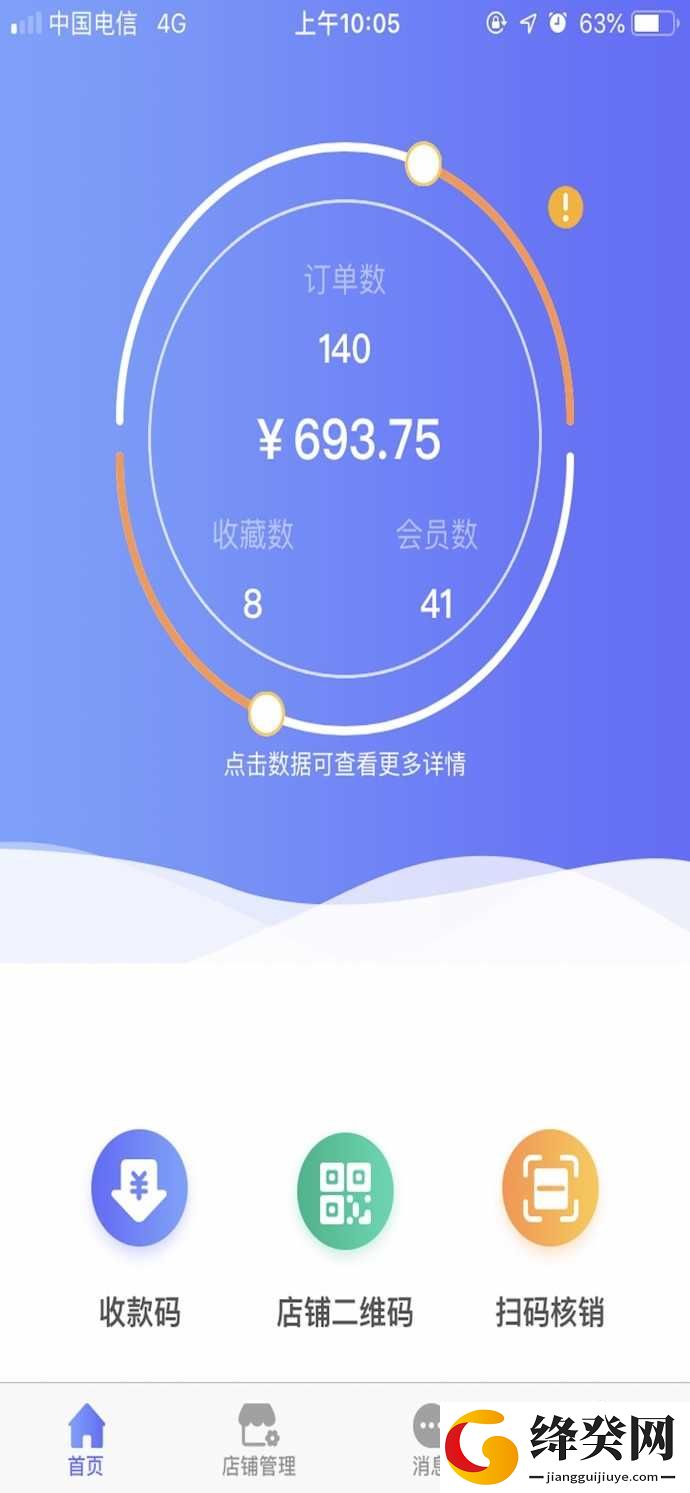Open the 收款码 payment code
Screen dimensions: 690x1493
tap(140, 1229)
